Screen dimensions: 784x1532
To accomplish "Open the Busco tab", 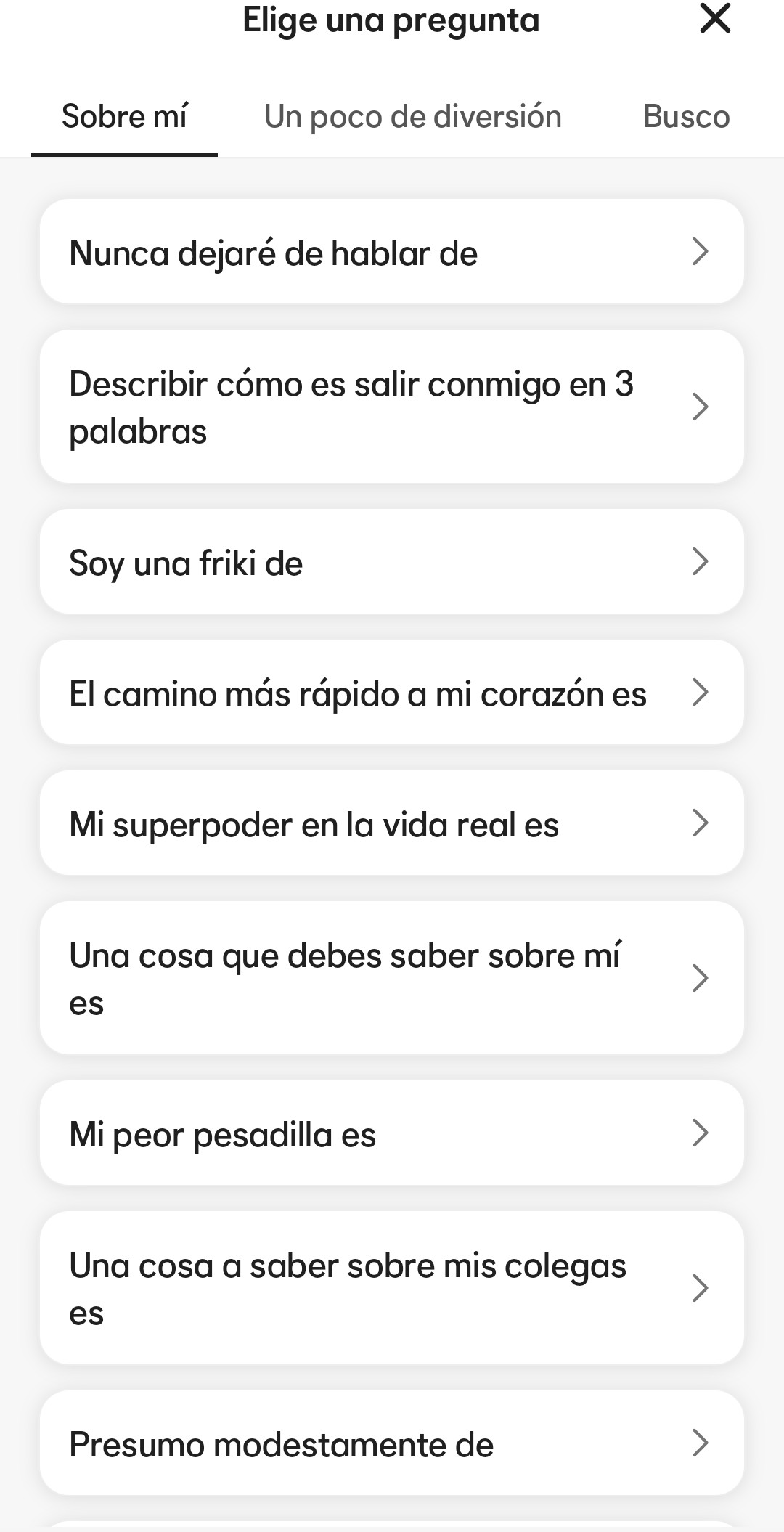I will 686,116.
